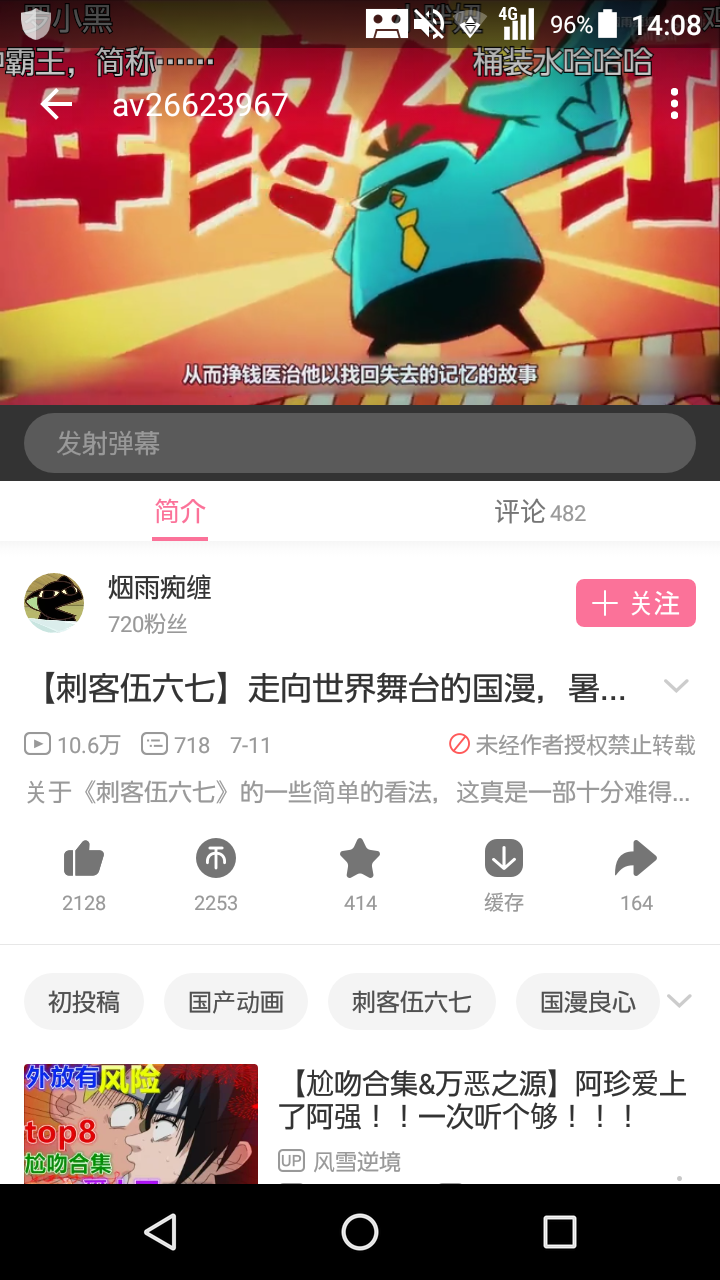Open the 初投稿 tag

click(x=84, y=1002)
